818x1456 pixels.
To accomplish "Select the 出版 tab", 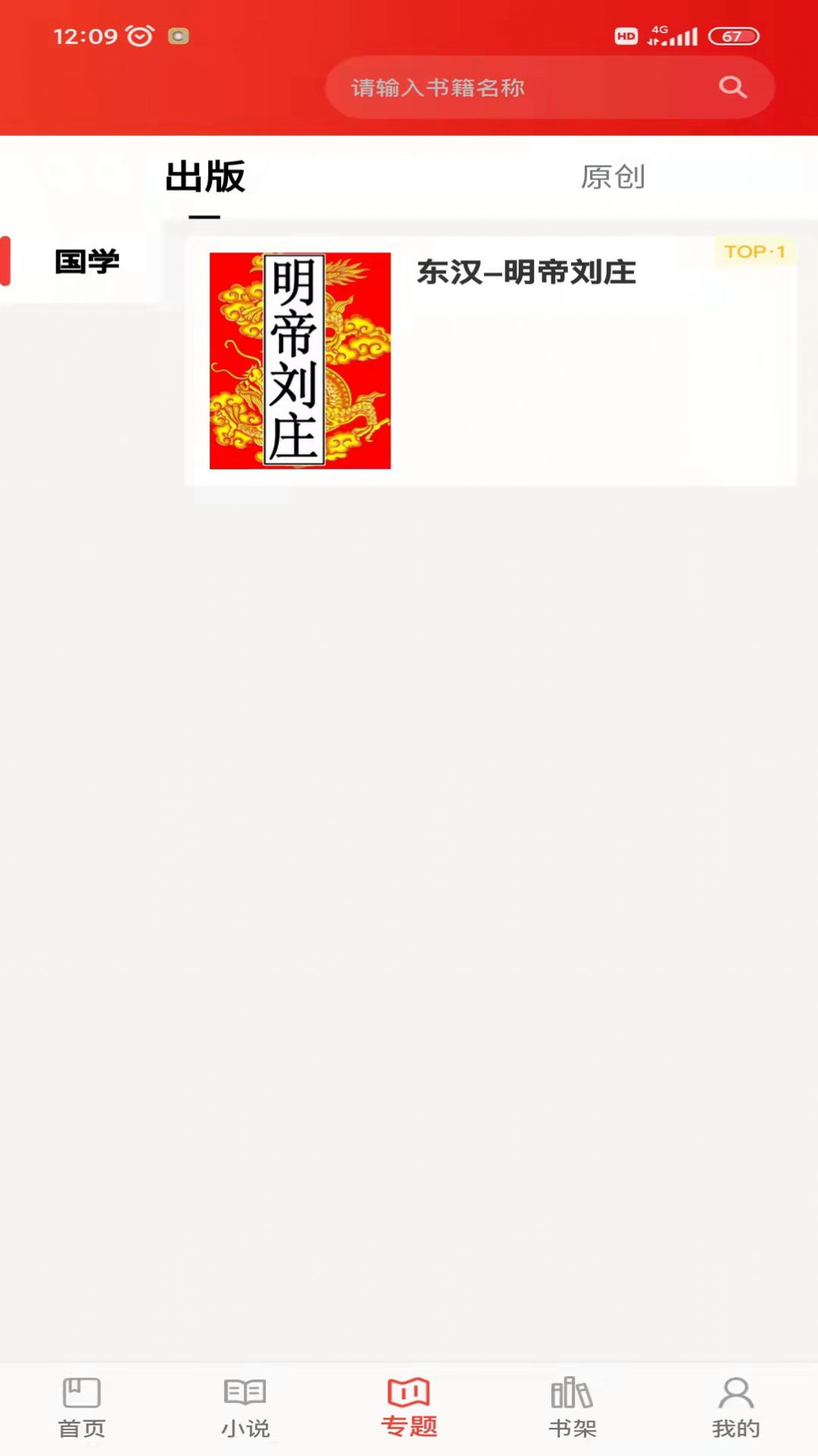I will click(205, 177).
